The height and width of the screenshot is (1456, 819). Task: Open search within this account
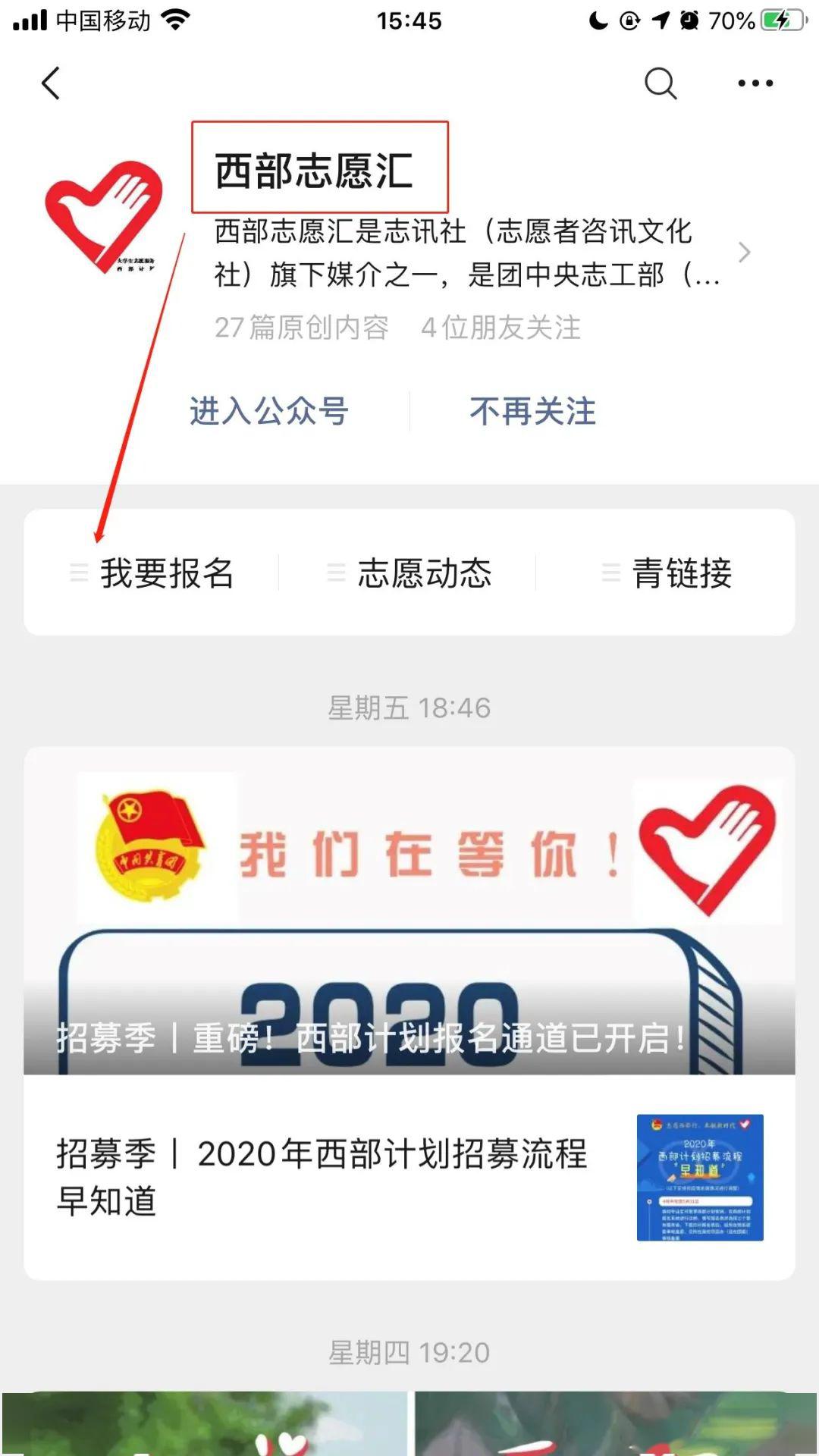tap(660, 83)
